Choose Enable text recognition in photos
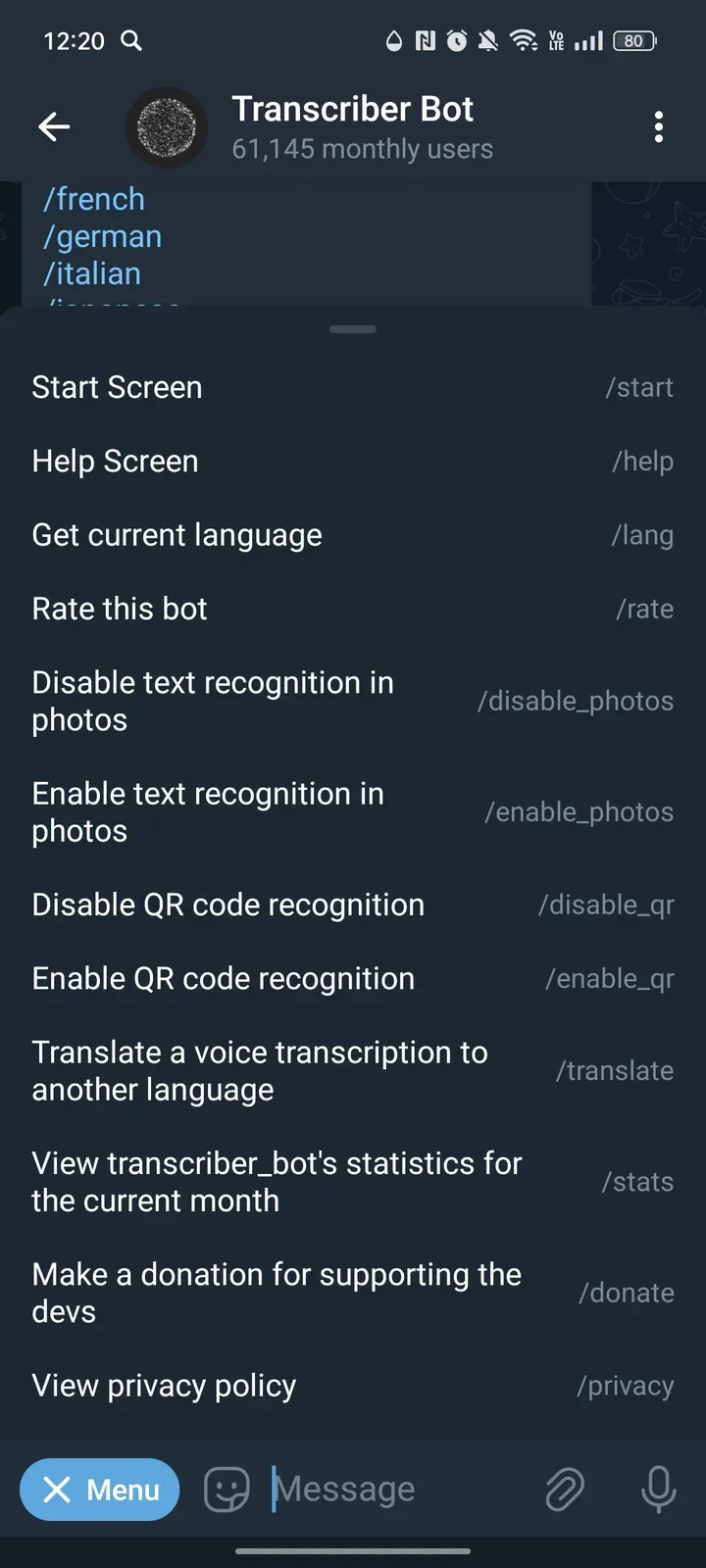This screenshot has width=706, height=1568. [352, 811]
